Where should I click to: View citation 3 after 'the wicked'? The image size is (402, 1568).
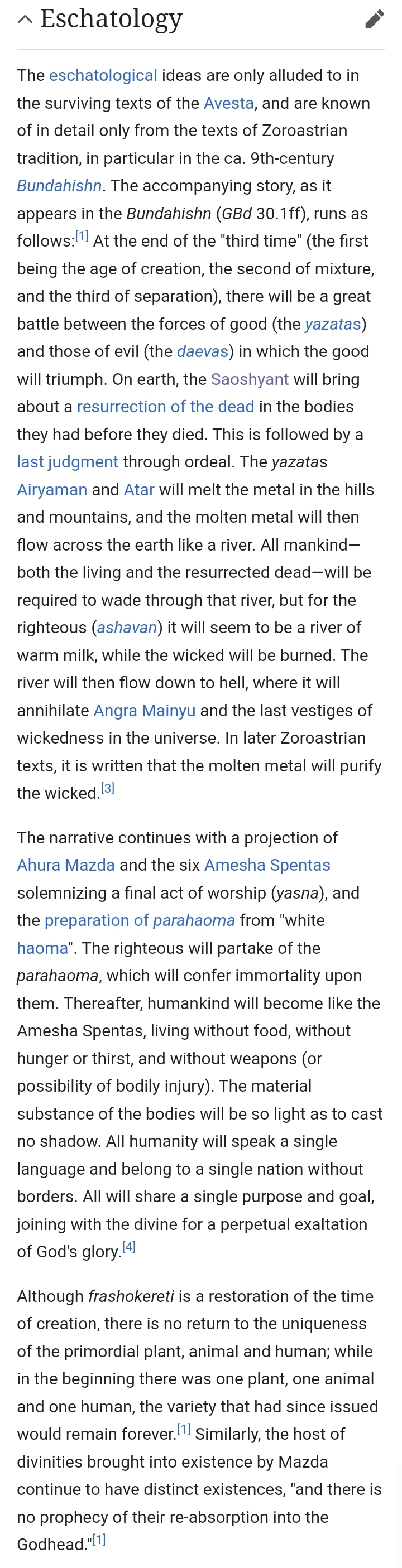pyautogui.click(x=108, y=789)
